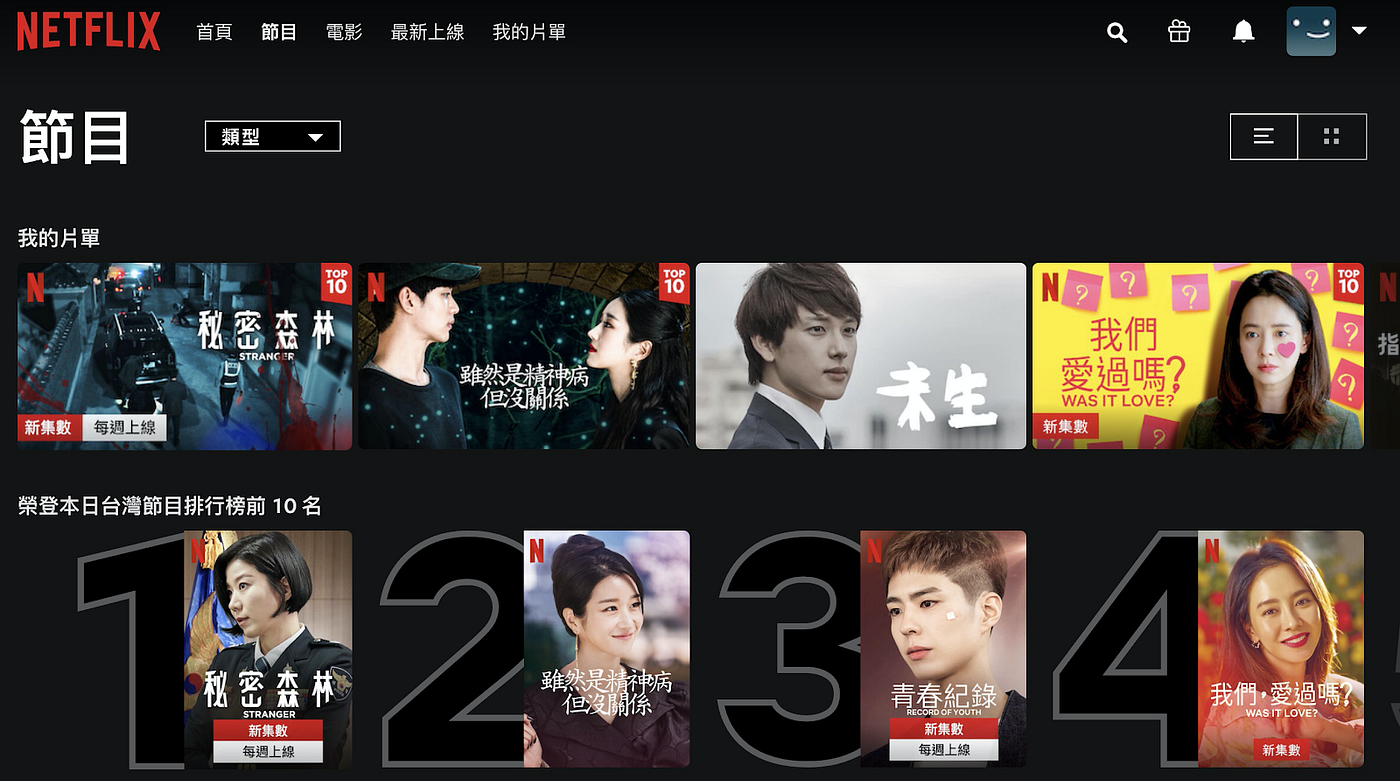Switch to the 電影 tab
1400x781 pixels.
[x=344, y=32]
